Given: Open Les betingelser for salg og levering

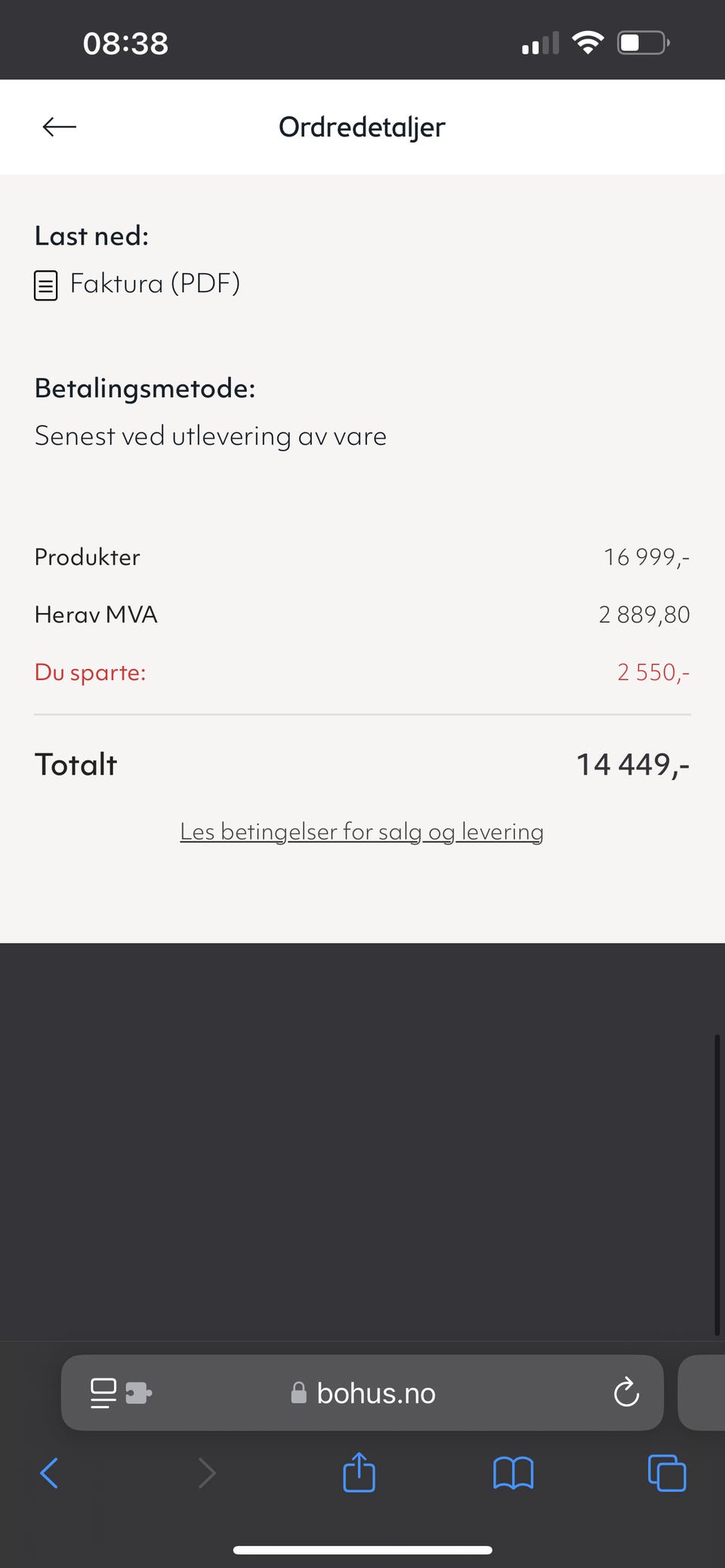Looking at the screenshot, I should 362,831.
